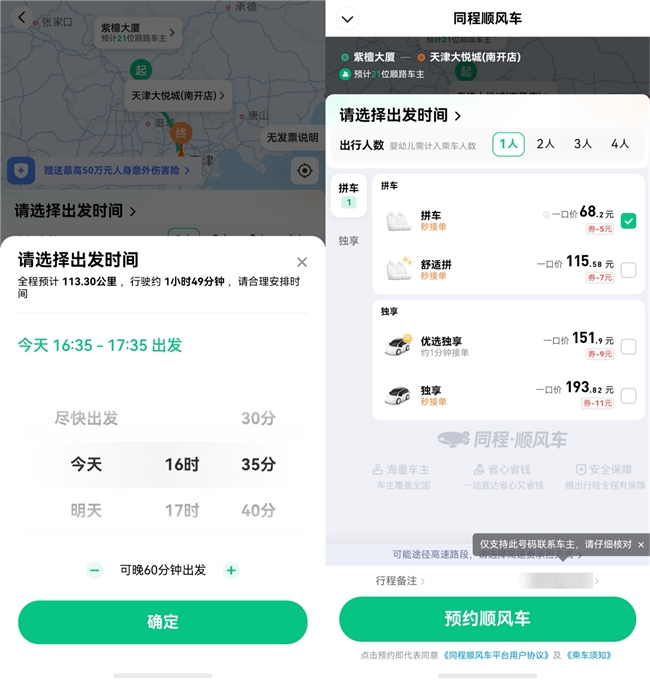Book the ride with 预约顺风车

[488, 619]
